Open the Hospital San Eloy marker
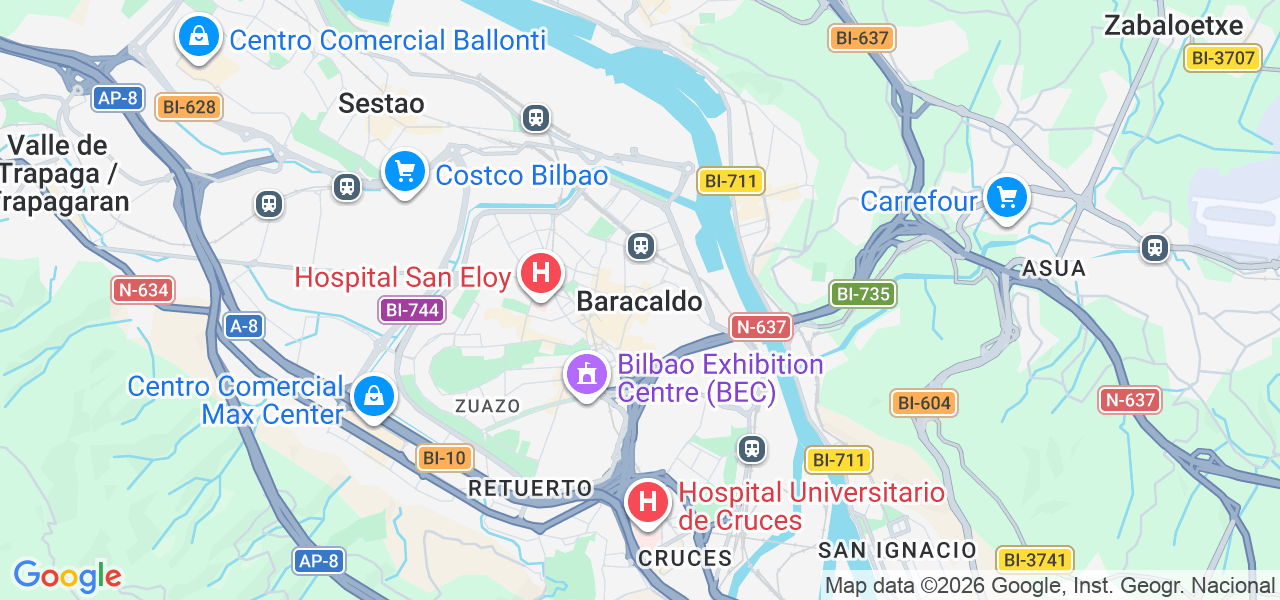Screen dimensions: 1280x600 point(541,273)
